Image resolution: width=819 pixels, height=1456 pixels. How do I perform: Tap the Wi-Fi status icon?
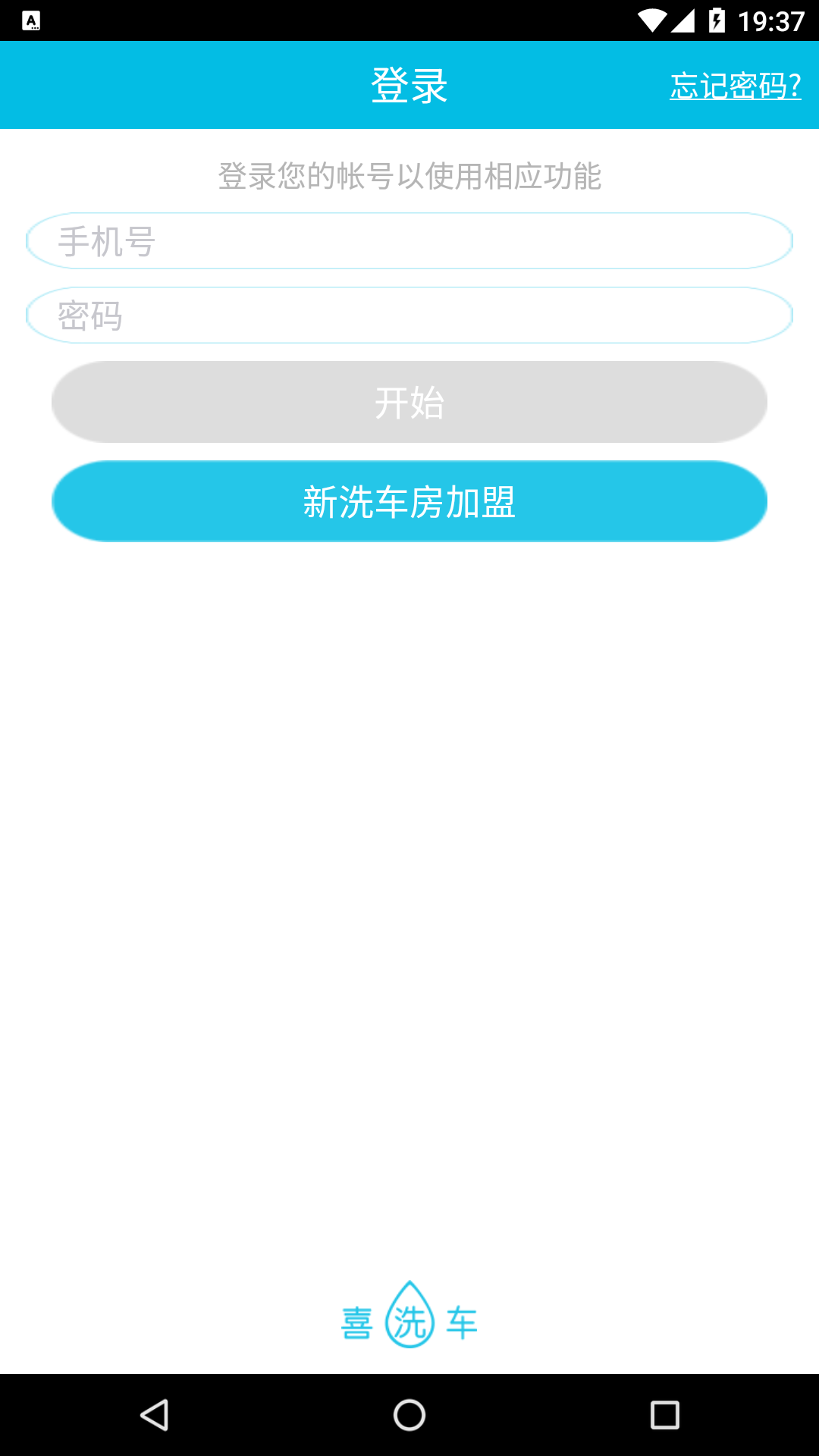[x=653, y=20]
